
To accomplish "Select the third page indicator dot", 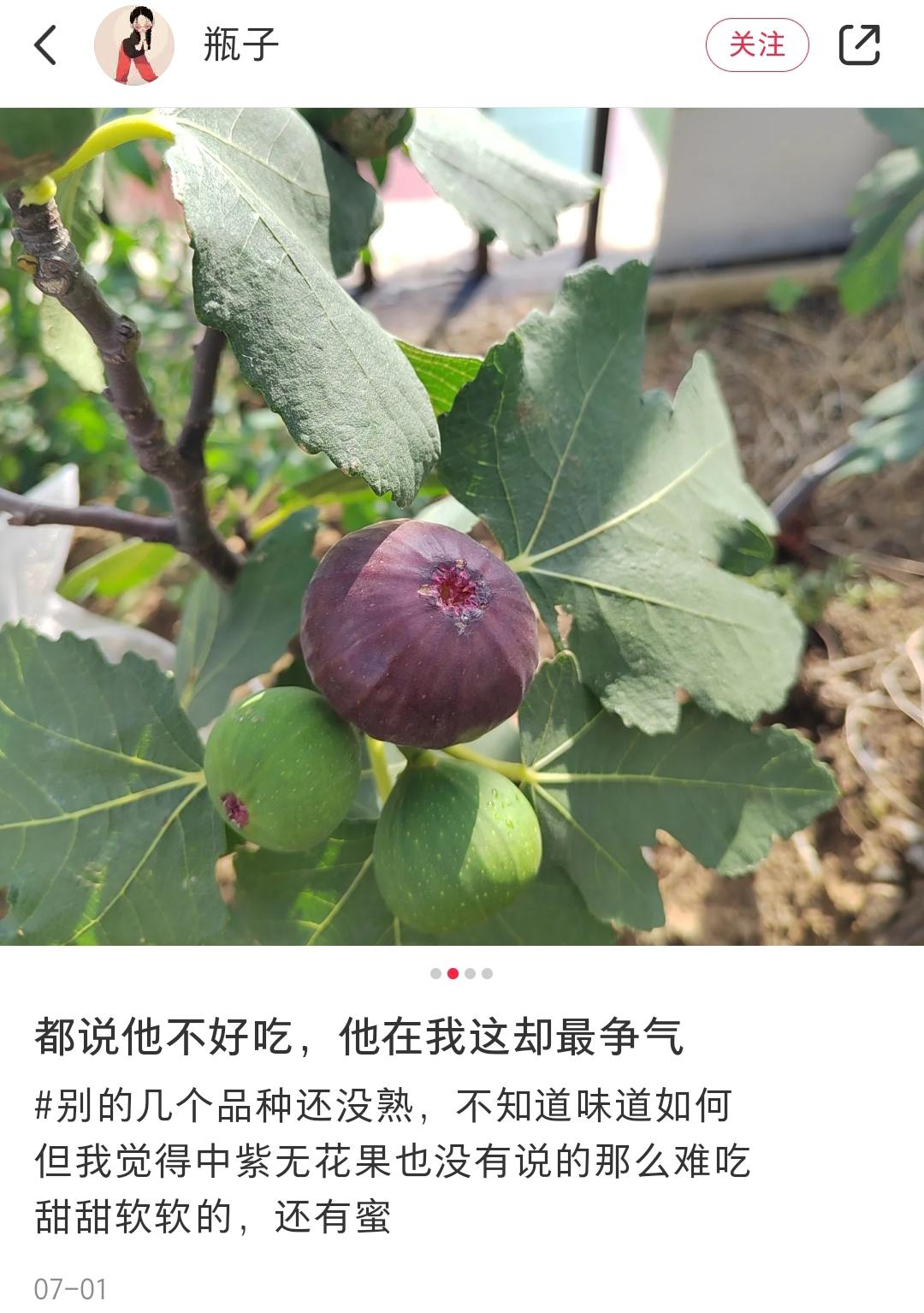I will 471,972.
